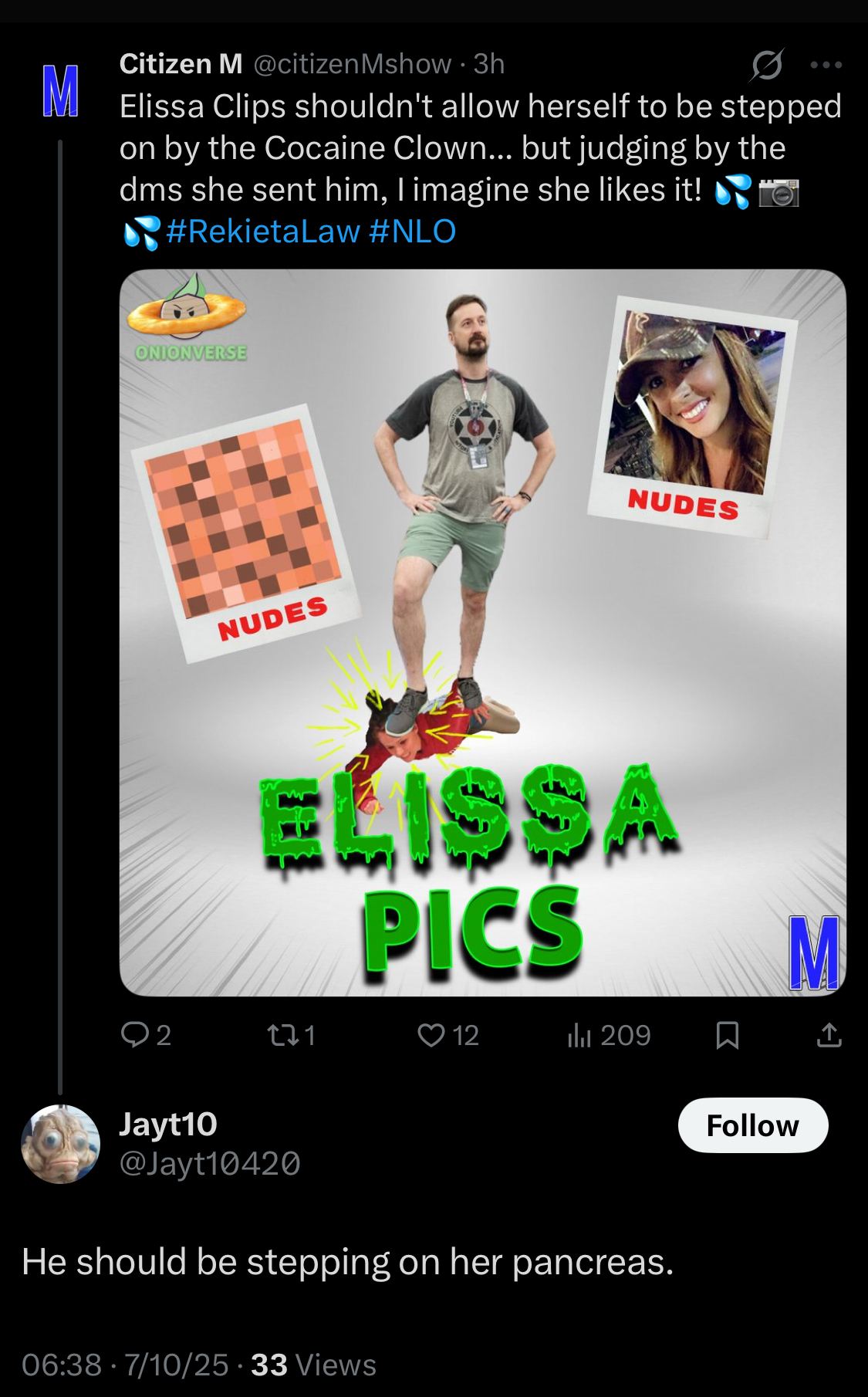The width and height of the screenshot is (868, 1397).
Task: Tap the Grok icon on Citizen M's post
Action: point(766,65)
